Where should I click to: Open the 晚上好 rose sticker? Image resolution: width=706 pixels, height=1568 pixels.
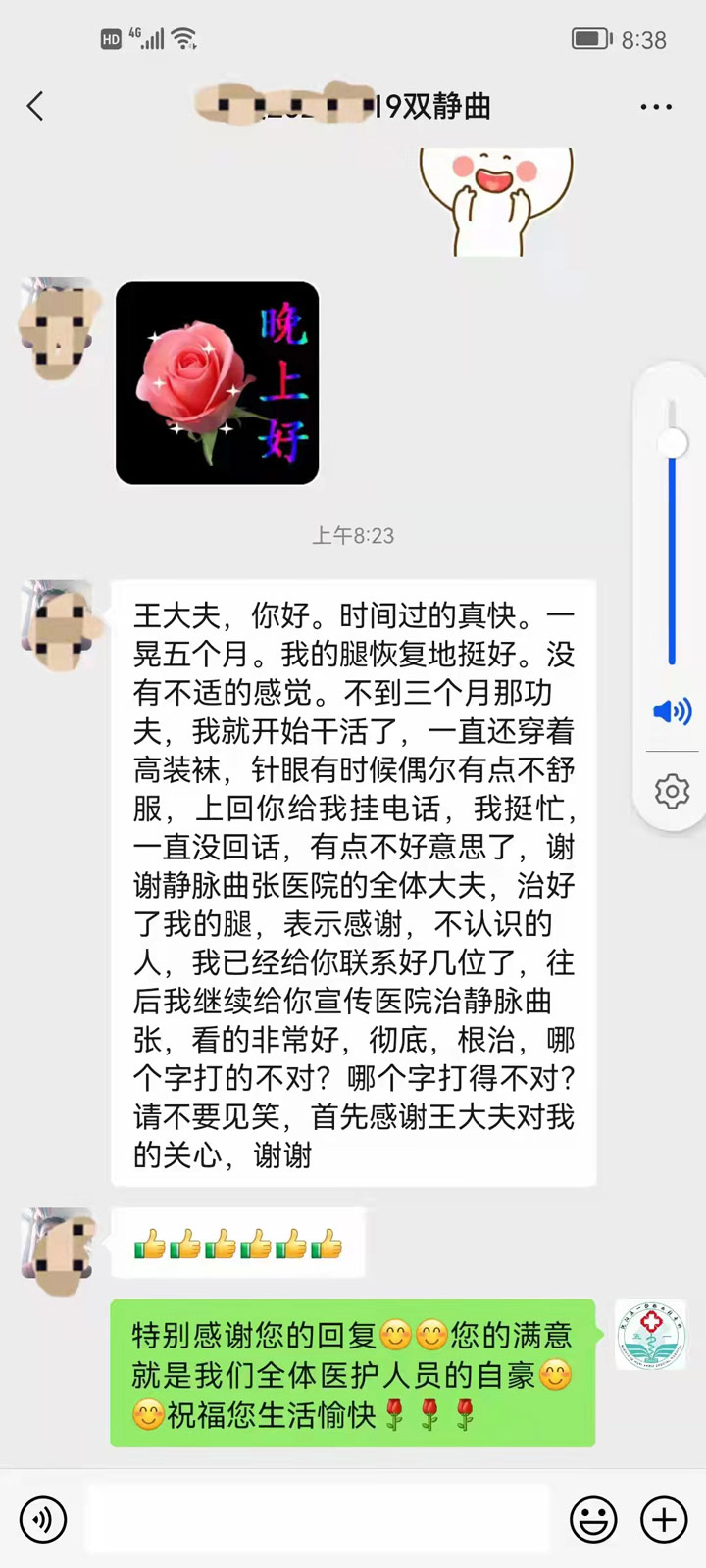coord(218,383)
